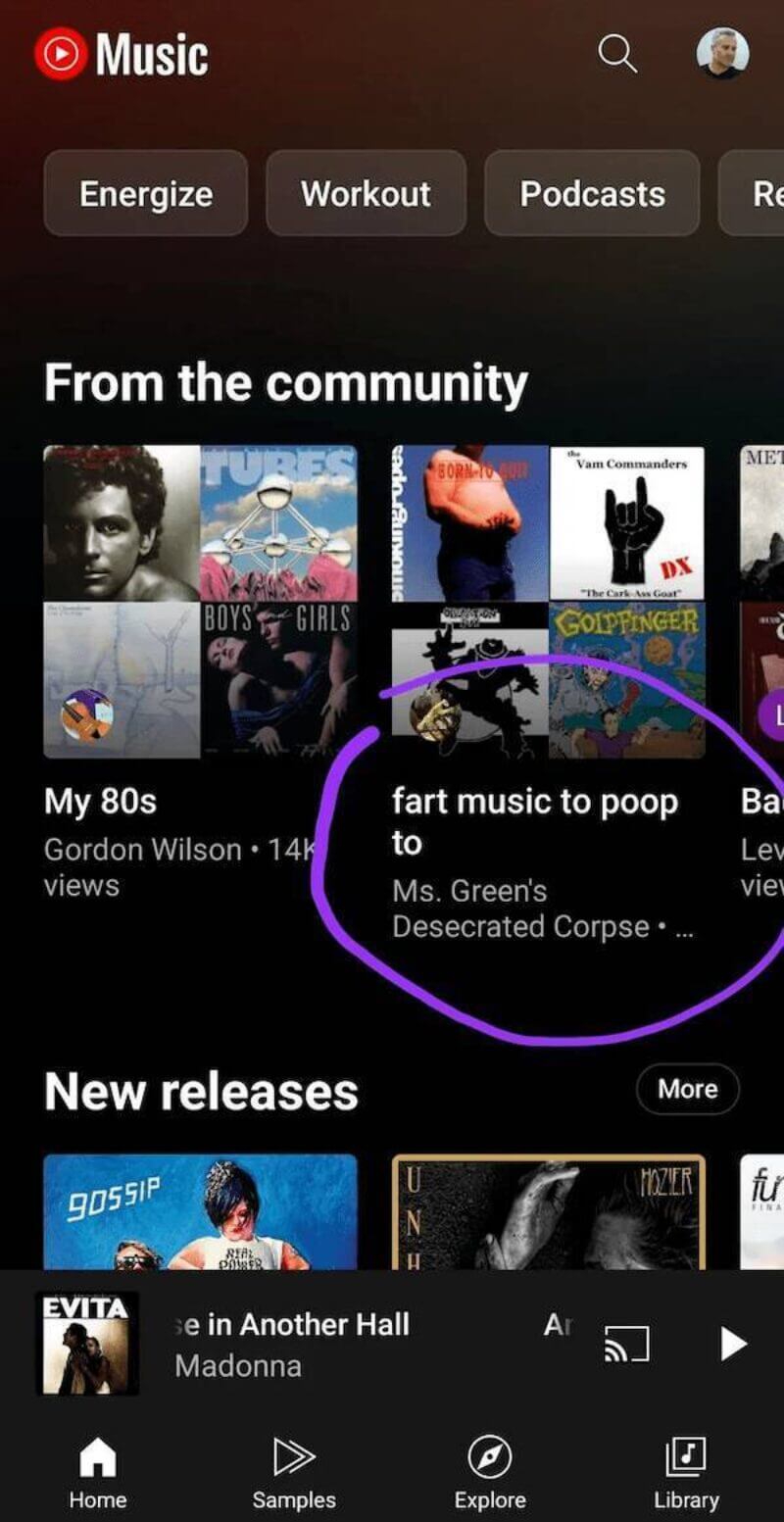Select the Podcasts chip
The height and width of the screenshot is (1522, 784).
click(x=592, y=194)
